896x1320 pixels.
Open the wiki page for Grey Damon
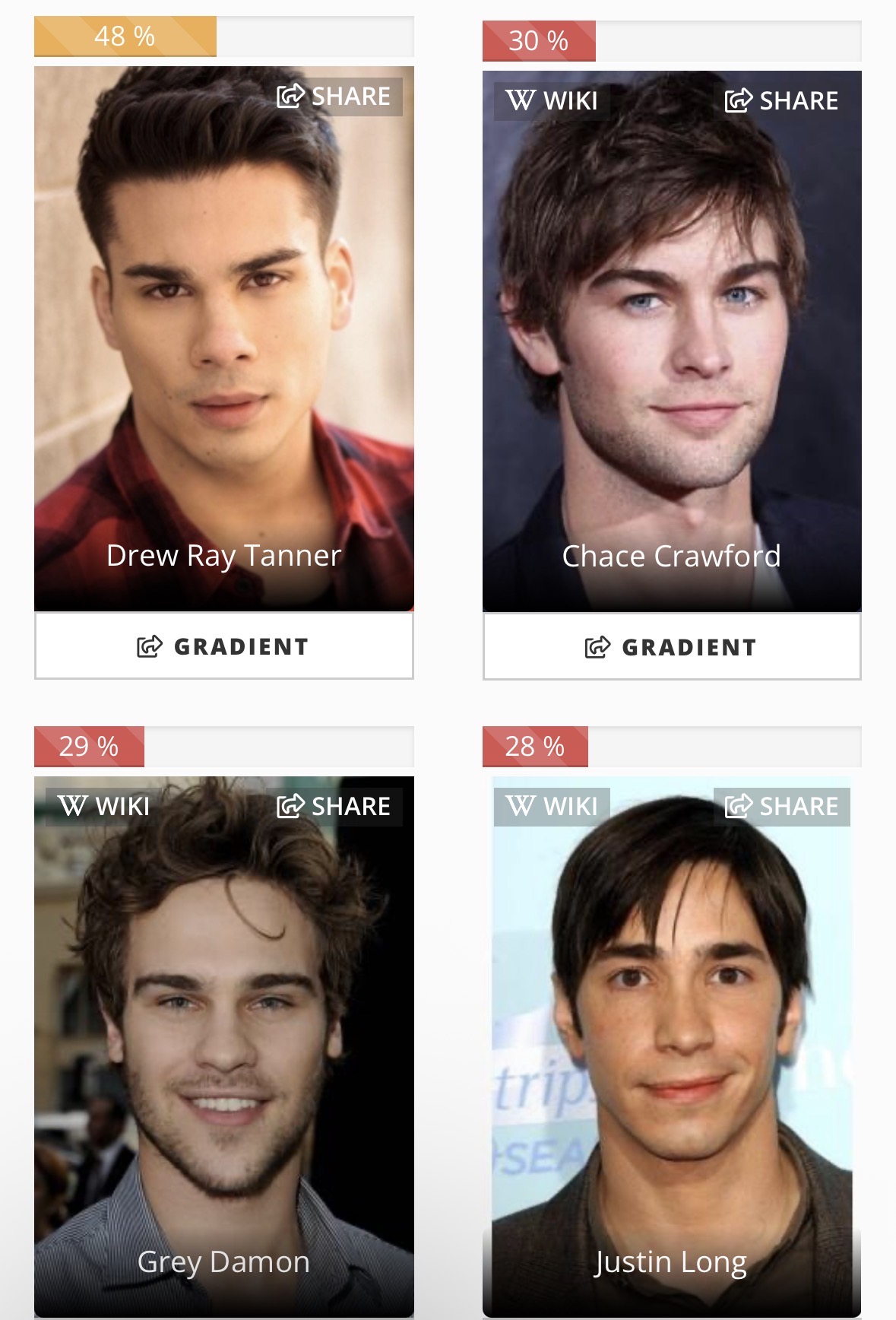pyautogui.click(x=104, y=806)
